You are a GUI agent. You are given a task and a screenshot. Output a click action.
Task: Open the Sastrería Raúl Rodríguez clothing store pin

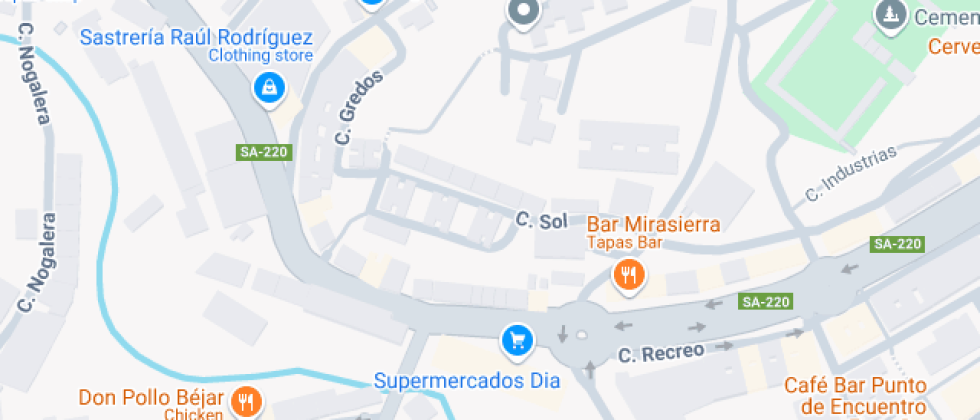(270, 89)
